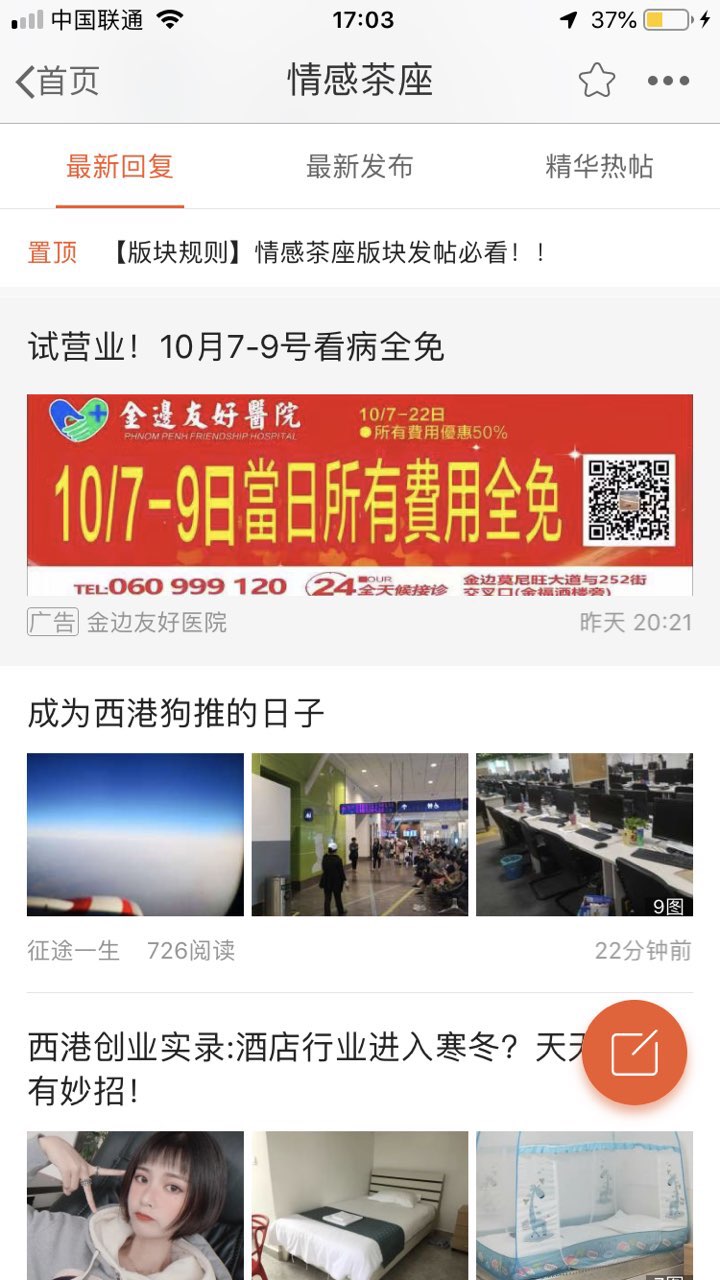This screenshot has width=720, height=1280.
Task: Compose a new post with orange button
Action: [634, 1052]
